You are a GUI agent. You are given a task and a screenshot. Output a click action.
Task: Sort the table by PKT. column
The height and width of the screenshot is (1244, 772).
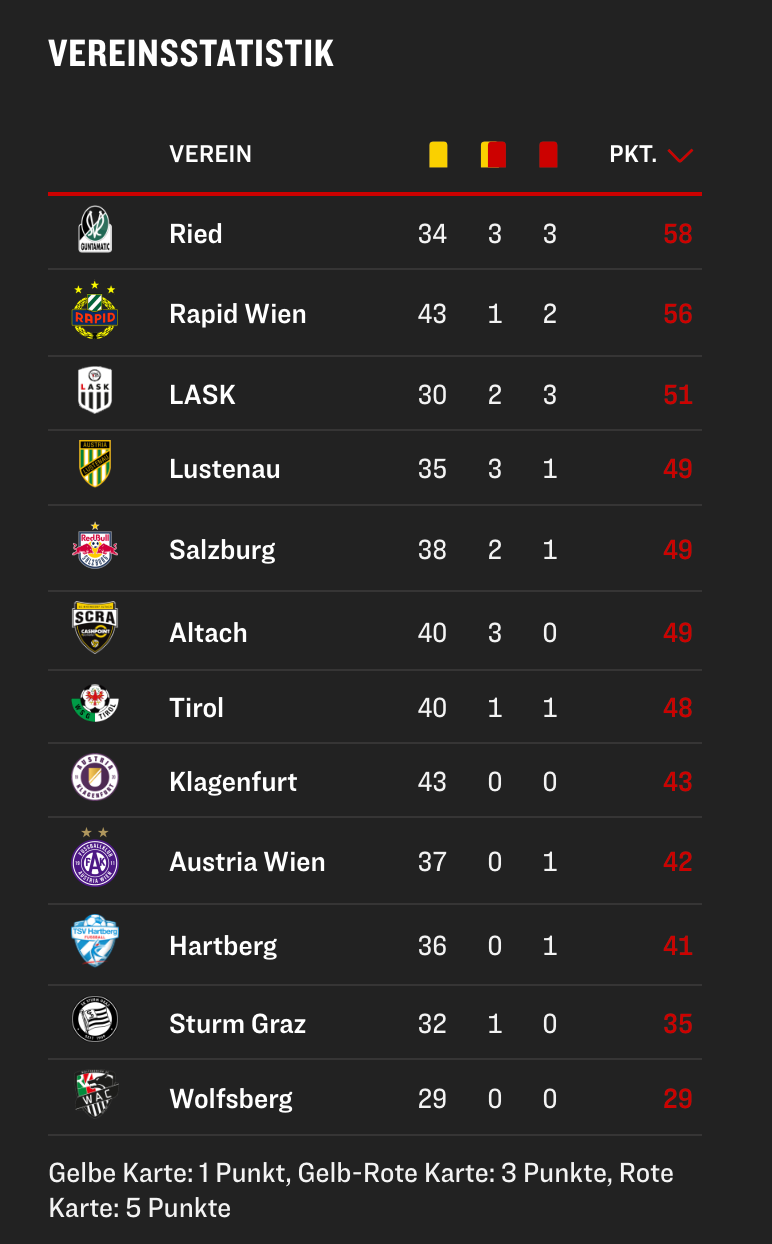tap(651, 155)
